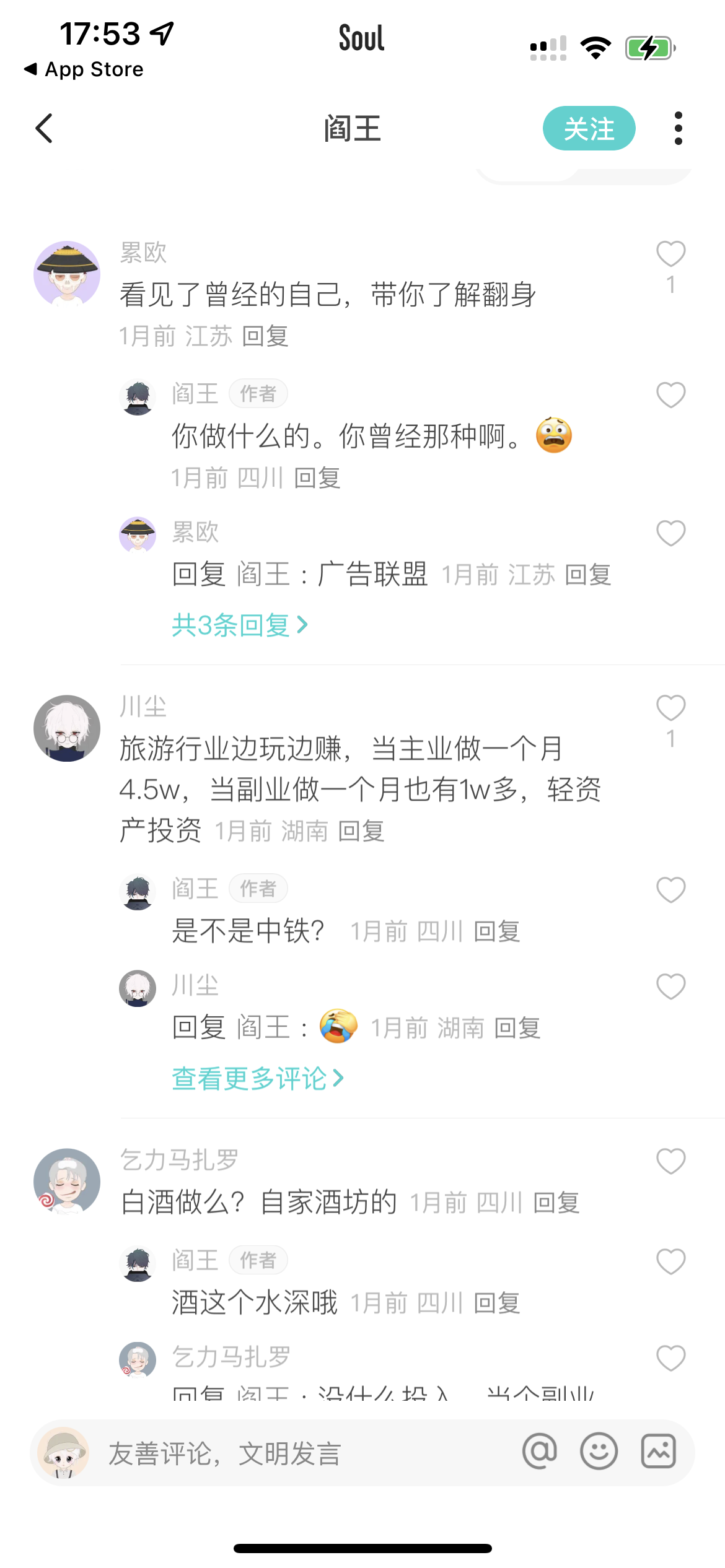Go back using the top-left arrow
The width and height of the screenshot is (725, 1568).
44,129
